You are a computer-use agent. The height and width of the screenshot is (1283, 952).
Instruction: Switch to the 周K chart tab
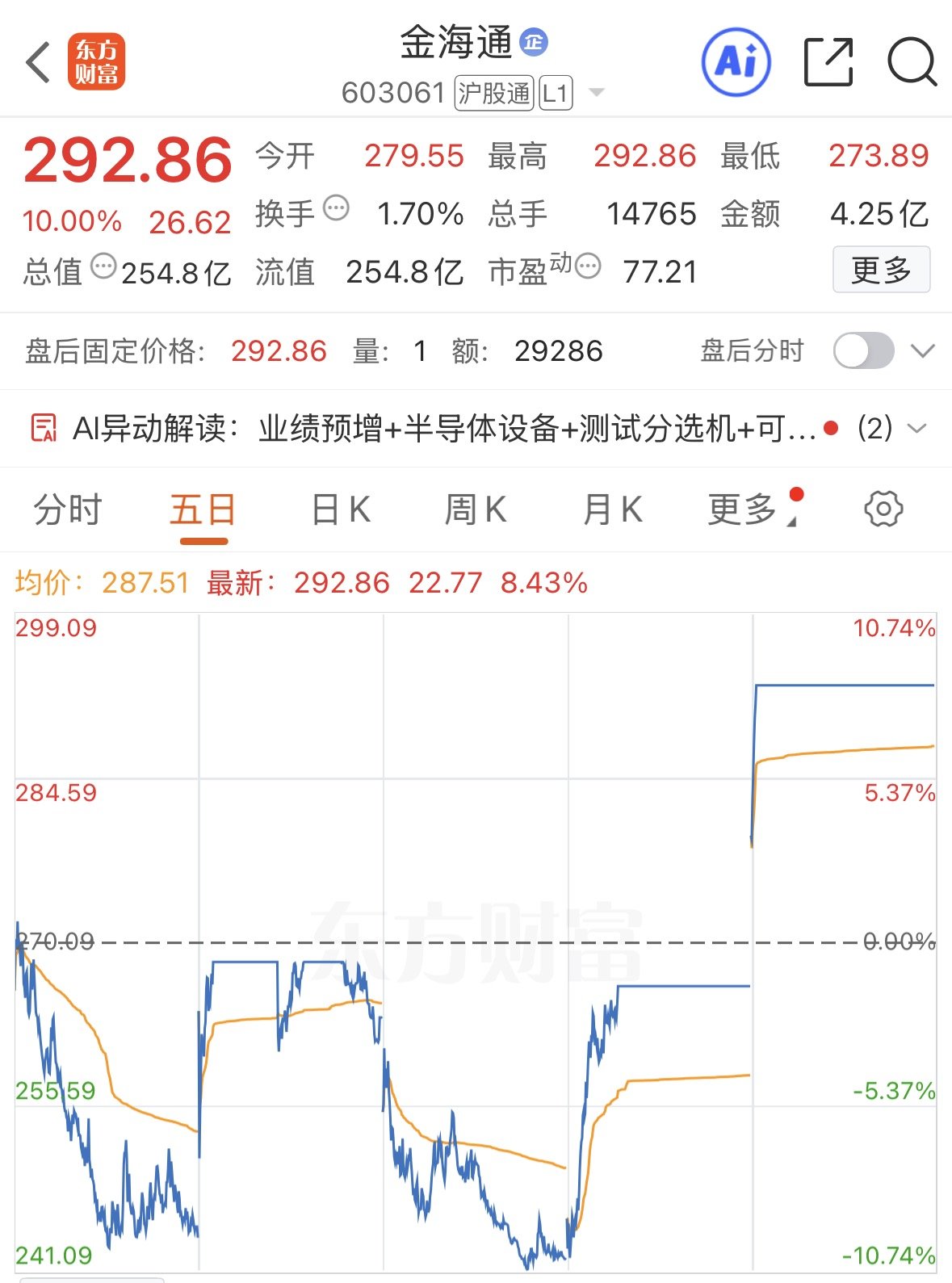pyautogui.click(x=476, y=510)
